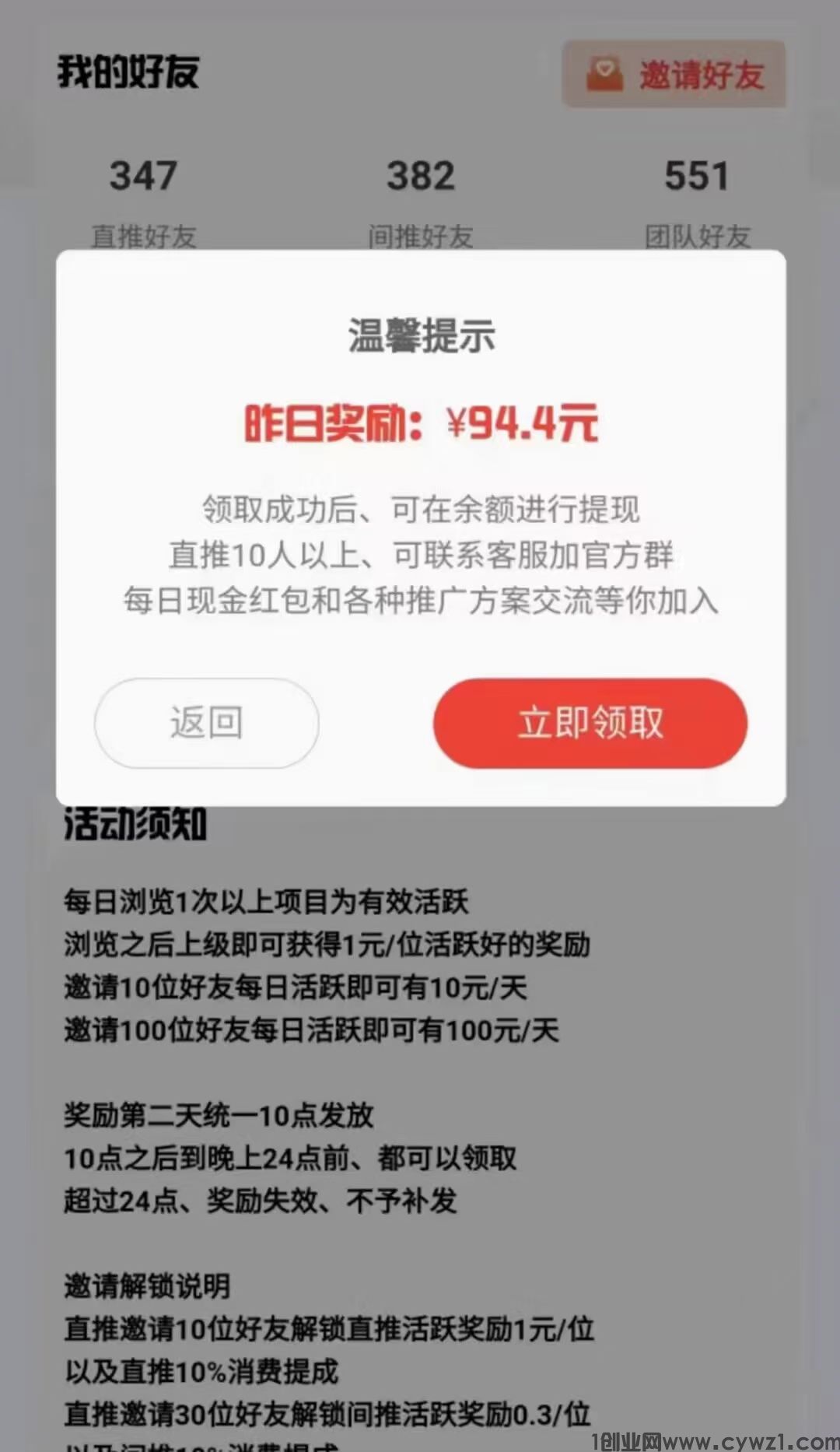Viewport: 840px width, 1452px height.
Task: Tap 立即领取 to claim the reward
Action: coord(590,723)
